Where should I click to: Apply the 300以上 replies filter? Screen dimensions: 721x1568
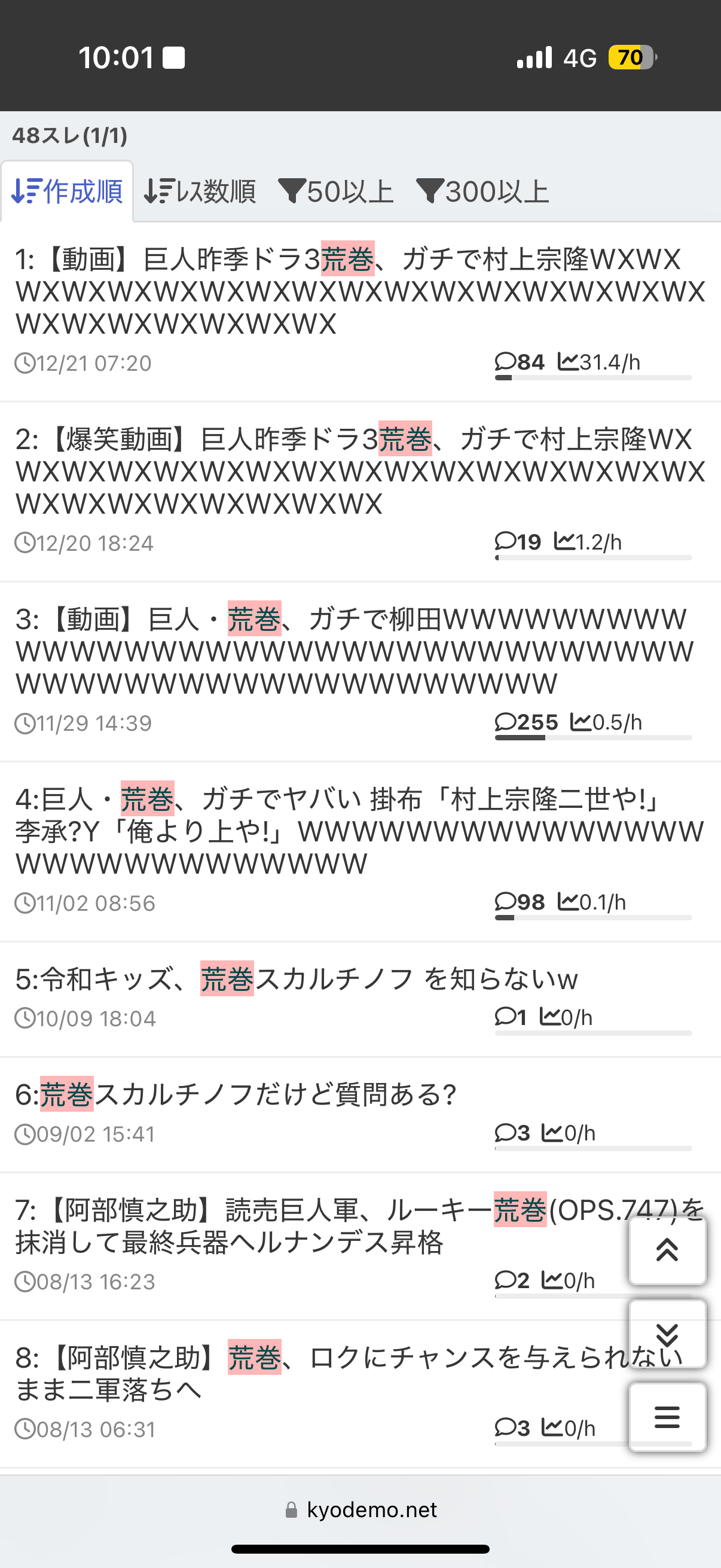click(483, 192)
